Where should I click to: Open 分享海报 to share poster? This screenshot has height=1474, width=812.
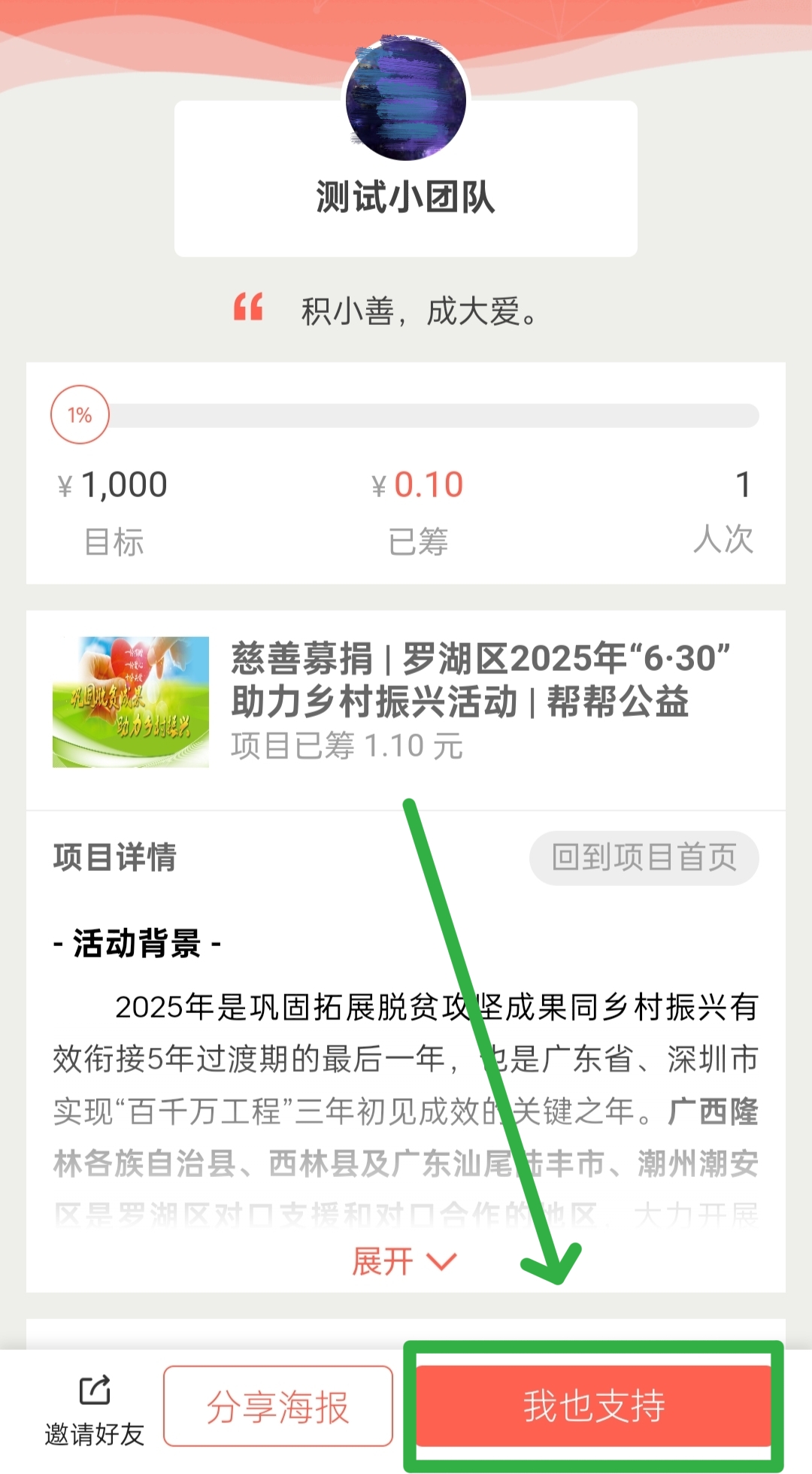click(278, 1406)
